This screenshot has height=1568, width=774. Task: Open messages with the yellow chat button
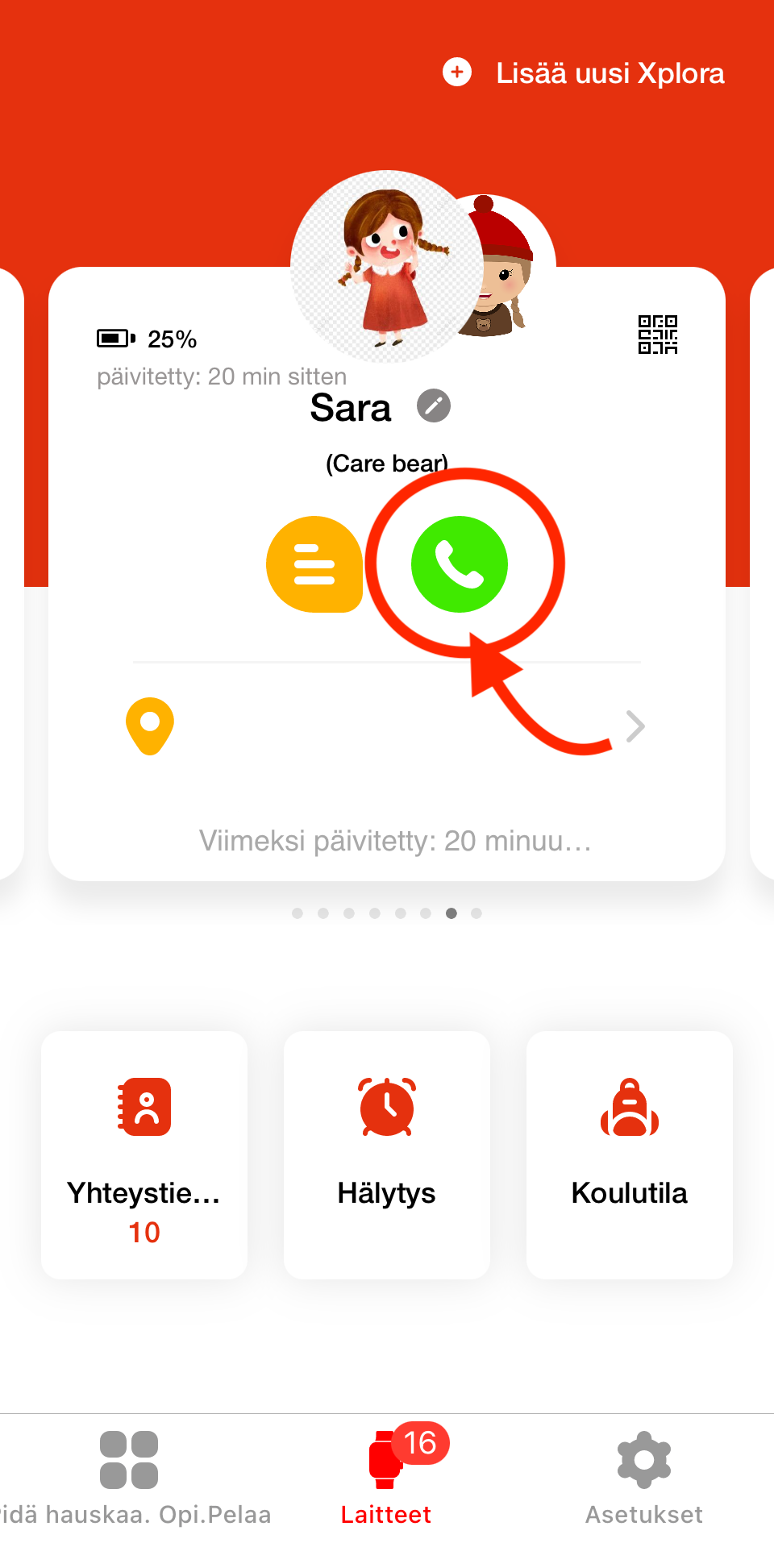coord(314,564)
